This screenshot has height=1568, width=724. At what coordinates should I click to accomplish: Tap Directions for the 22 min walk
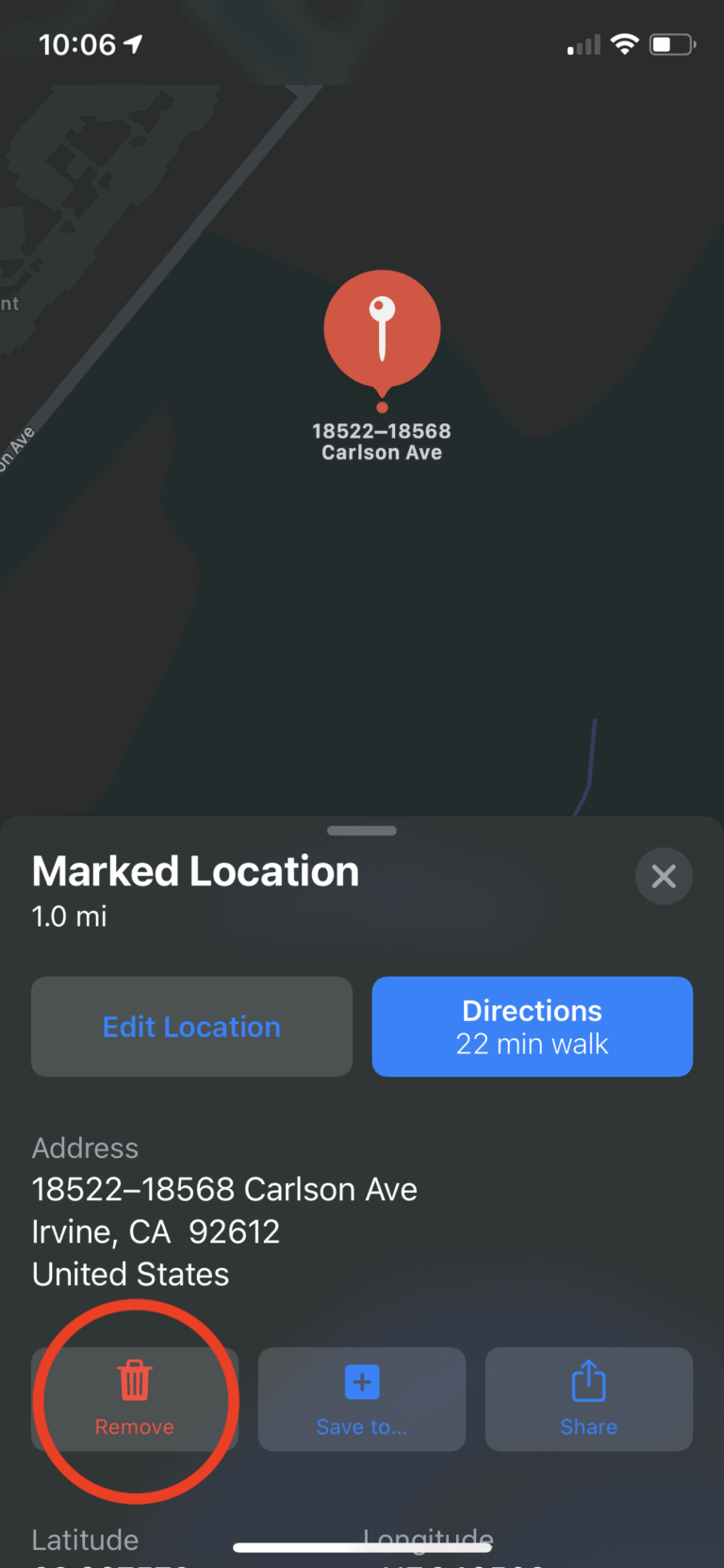click(531, 1026)
